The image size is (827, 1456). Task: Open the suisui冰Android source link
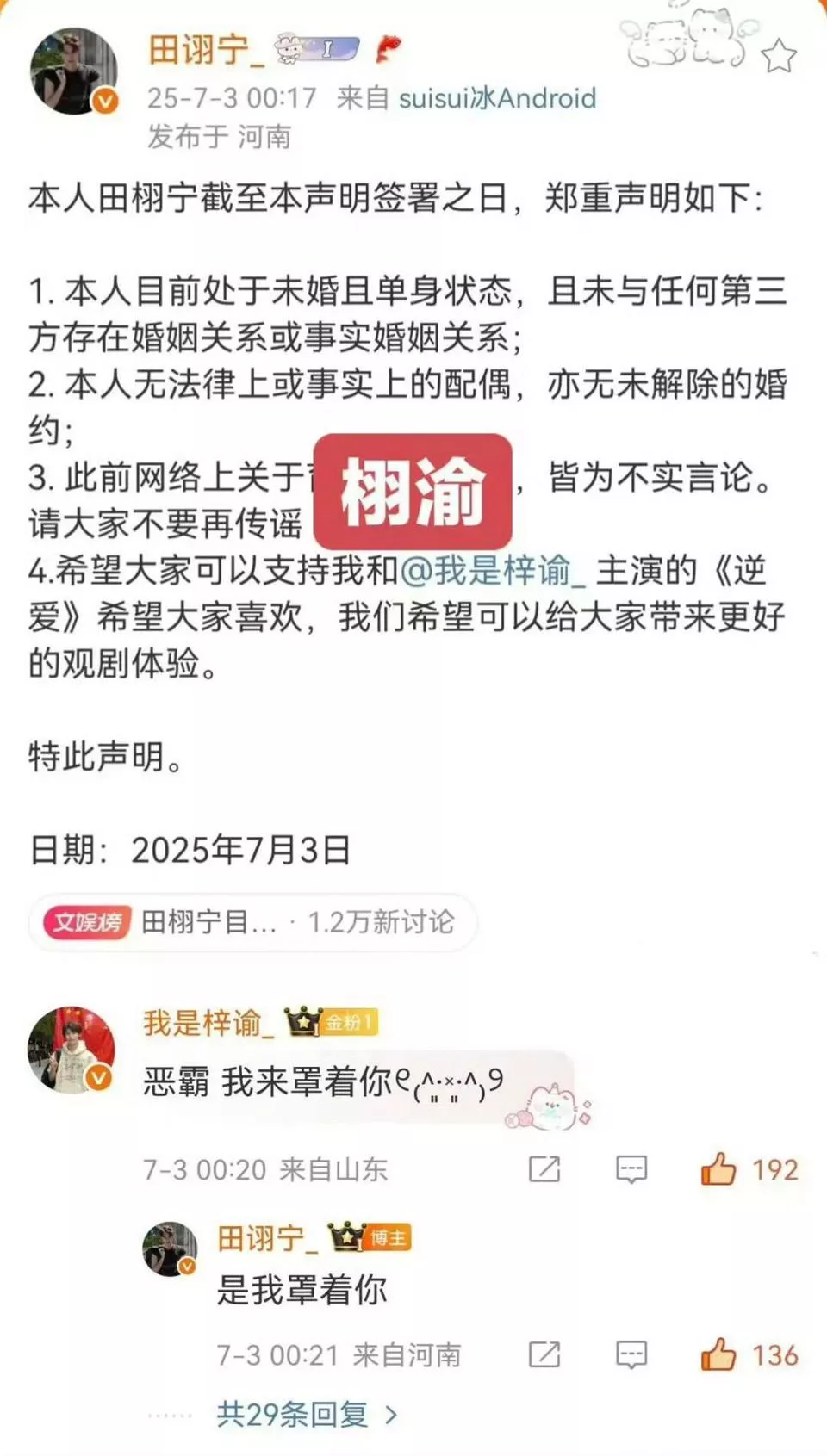497,98
